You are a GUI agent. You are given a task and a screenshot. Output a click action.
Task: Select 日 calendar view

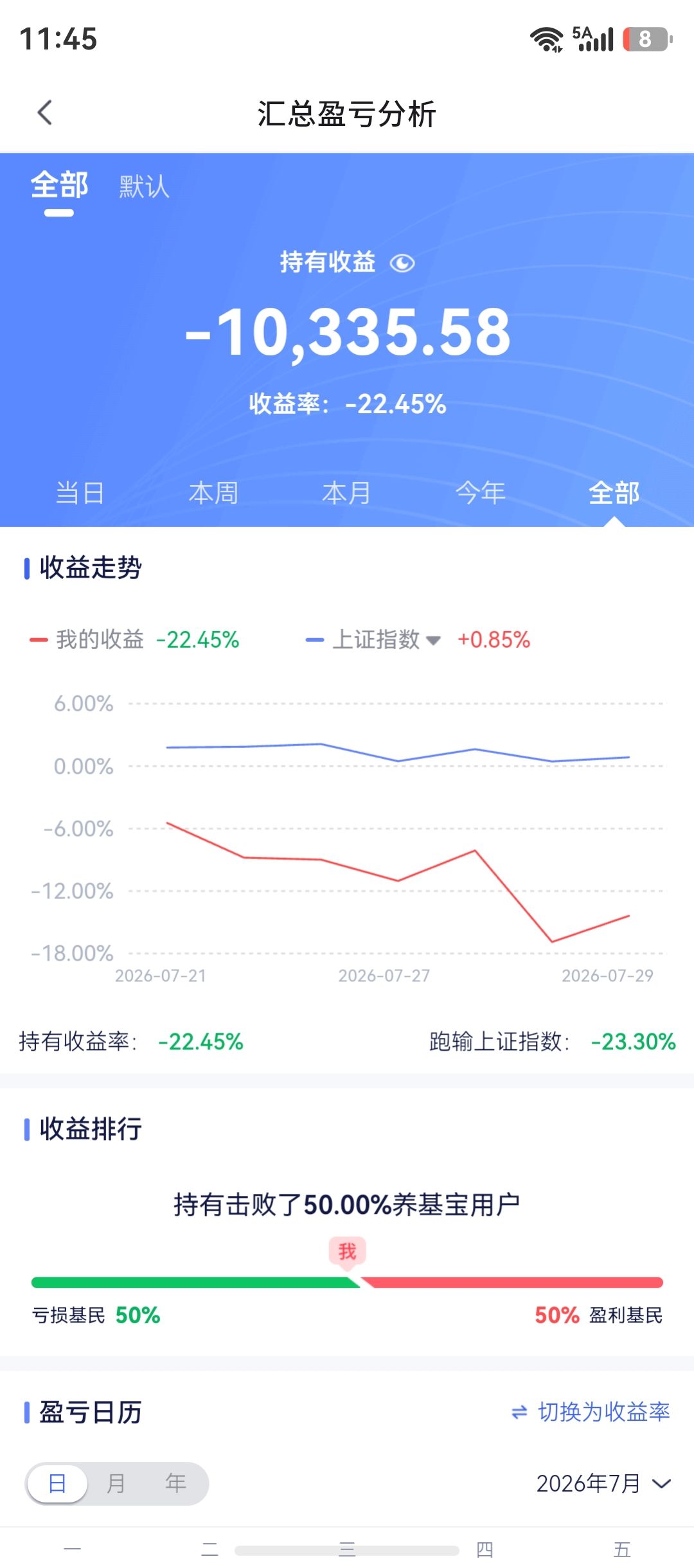point(57,1484)
